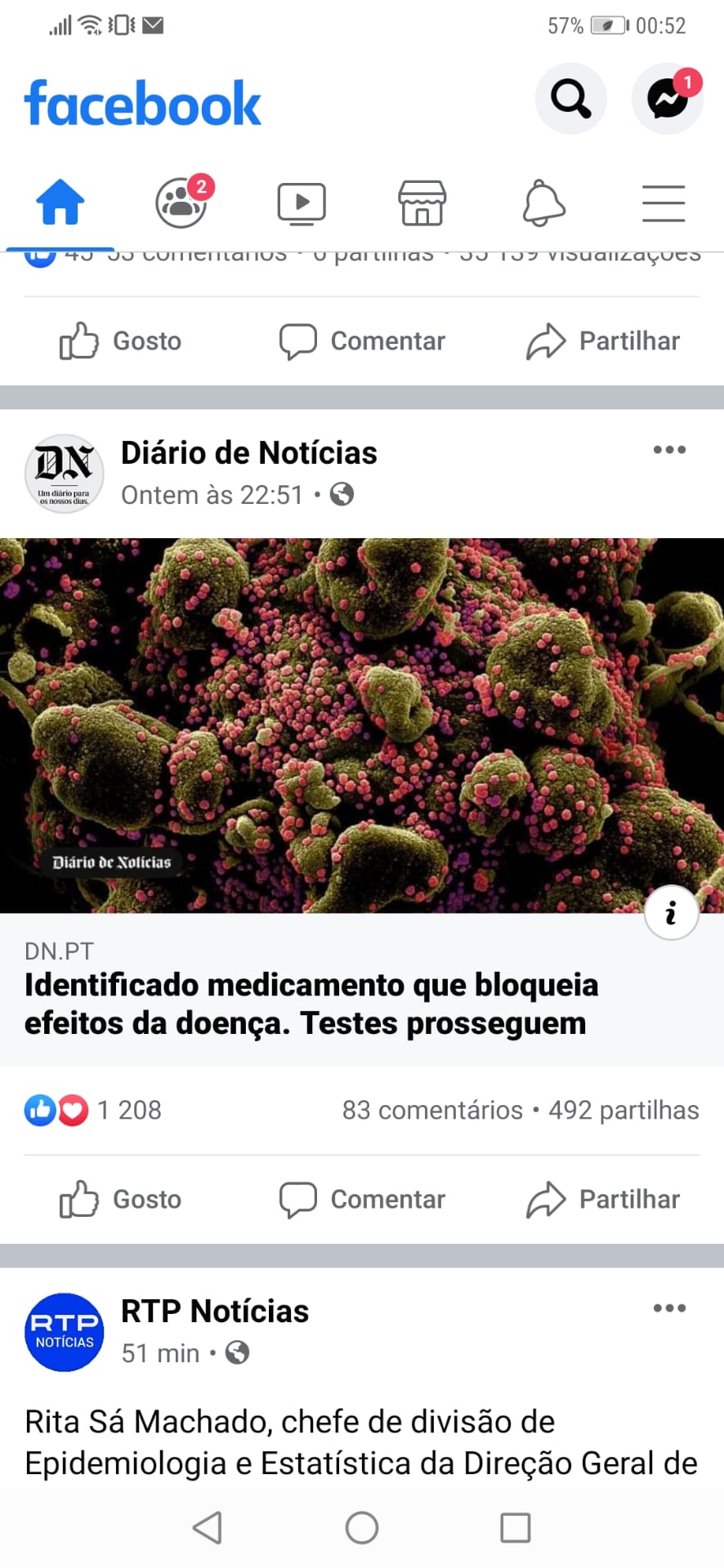Open options menu on RTP Notícias post
724x1568 pixels.
(x=669, y=1308)
